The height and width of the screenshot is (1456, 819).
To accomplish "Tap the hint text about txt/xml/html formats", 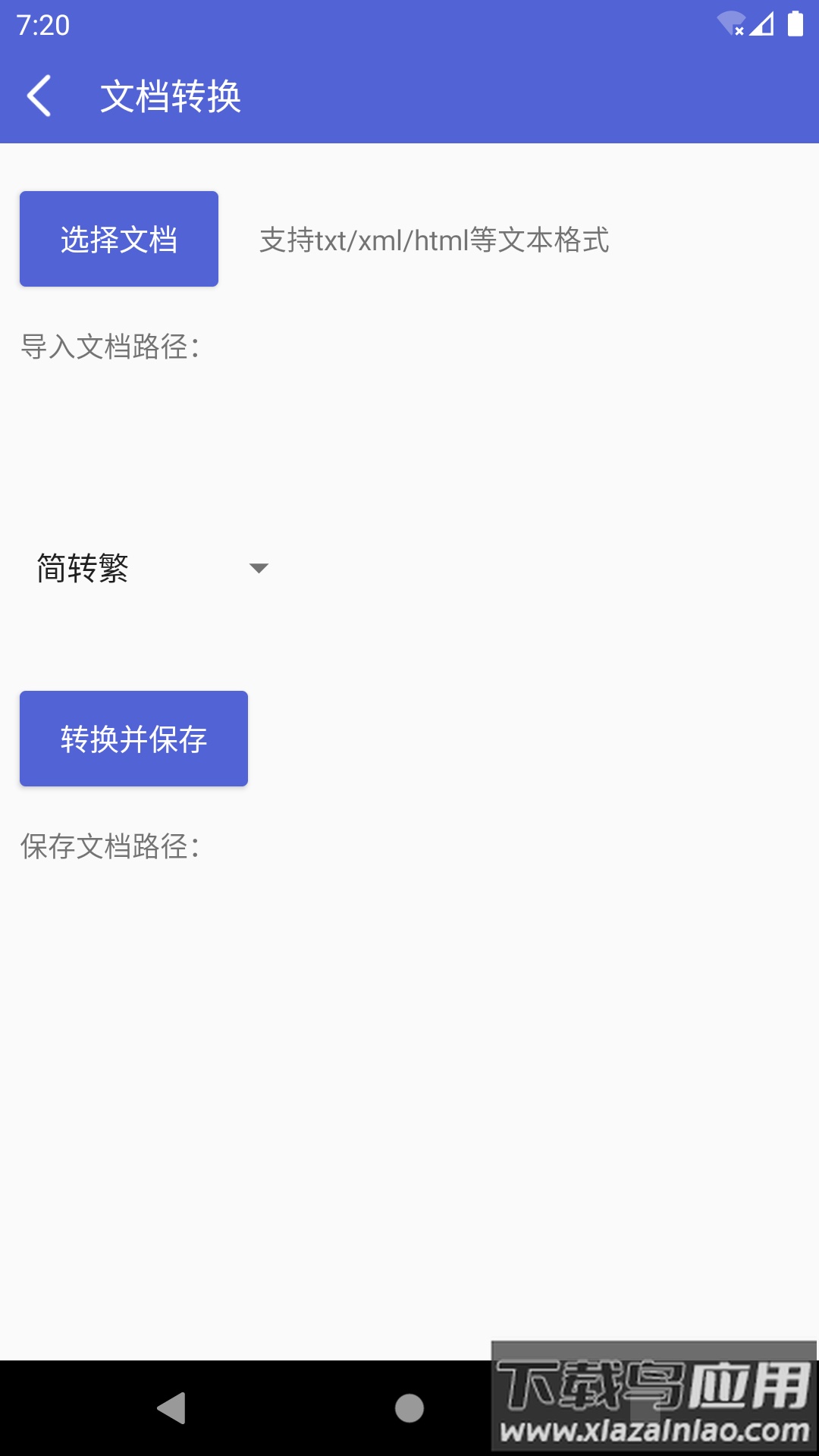I will click(436, 240).
